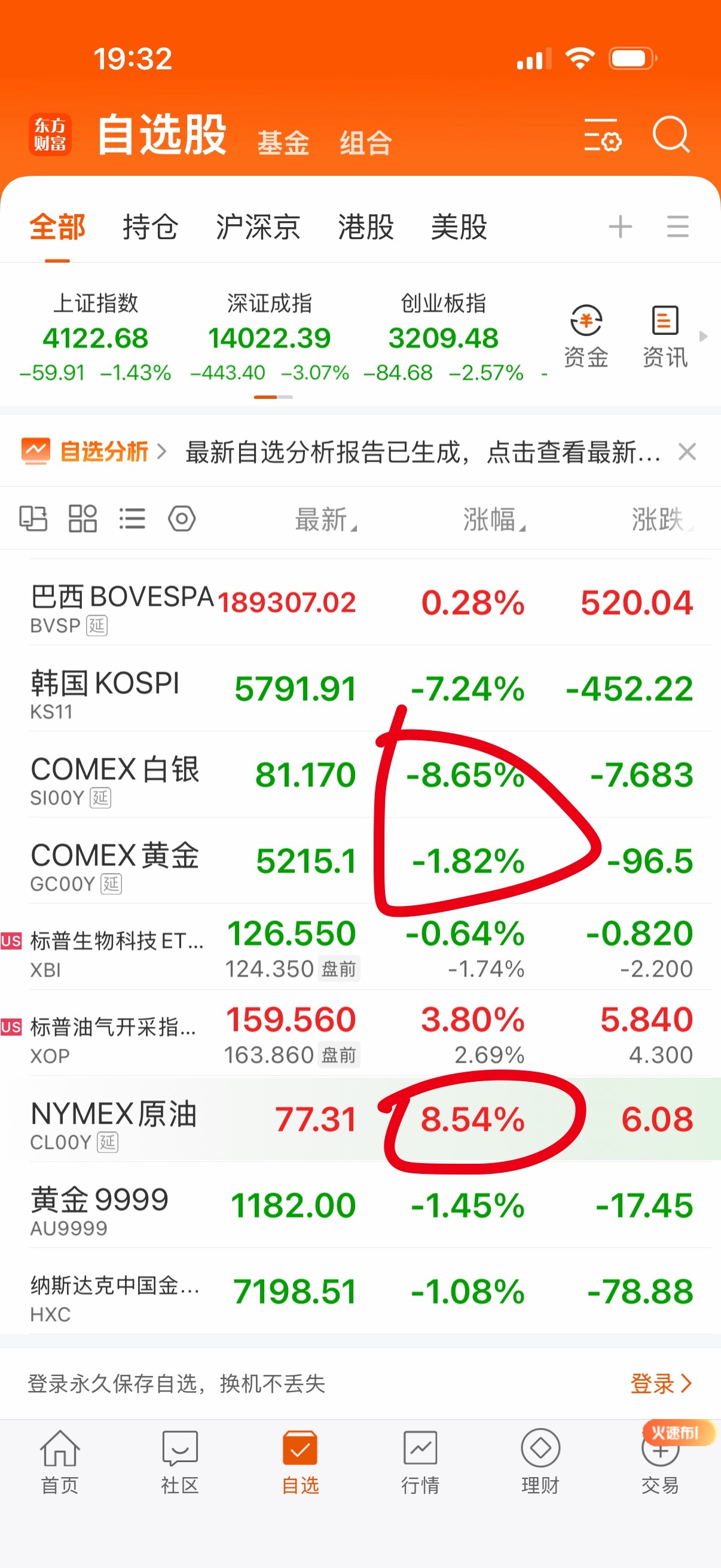The width and height of the screenshot is (721, 1568).
Task: Tap the 登录 login link
Action: pos(661,1384)
